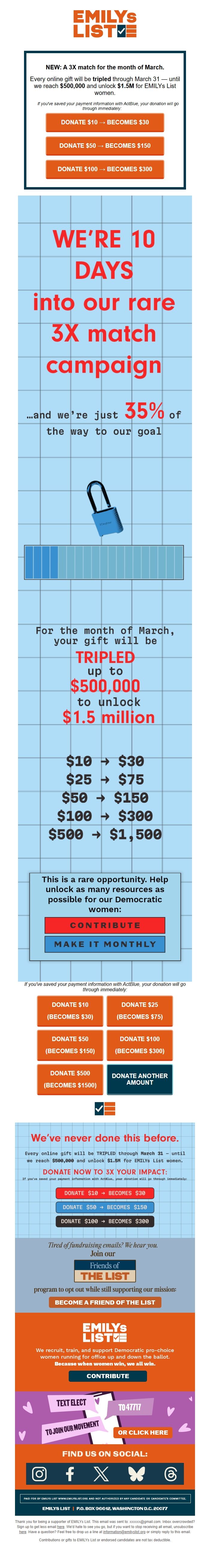Open the Bluesky butterfly icon
Image resolution: width=210 pixels, height=1568 pixels.
click(137, 1473)
